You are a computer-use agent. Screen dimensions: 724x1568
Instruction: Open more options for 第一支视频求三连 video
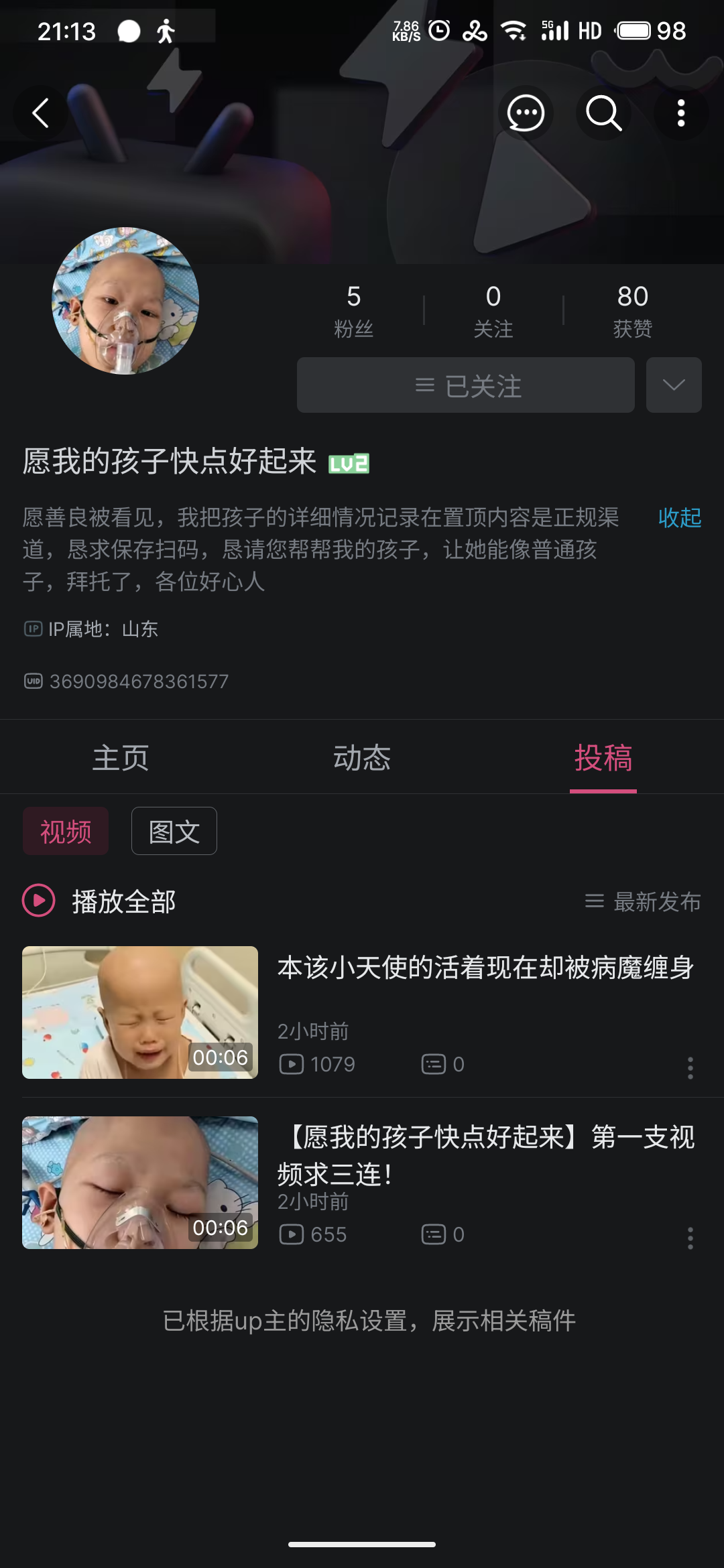pos(690,1238)
